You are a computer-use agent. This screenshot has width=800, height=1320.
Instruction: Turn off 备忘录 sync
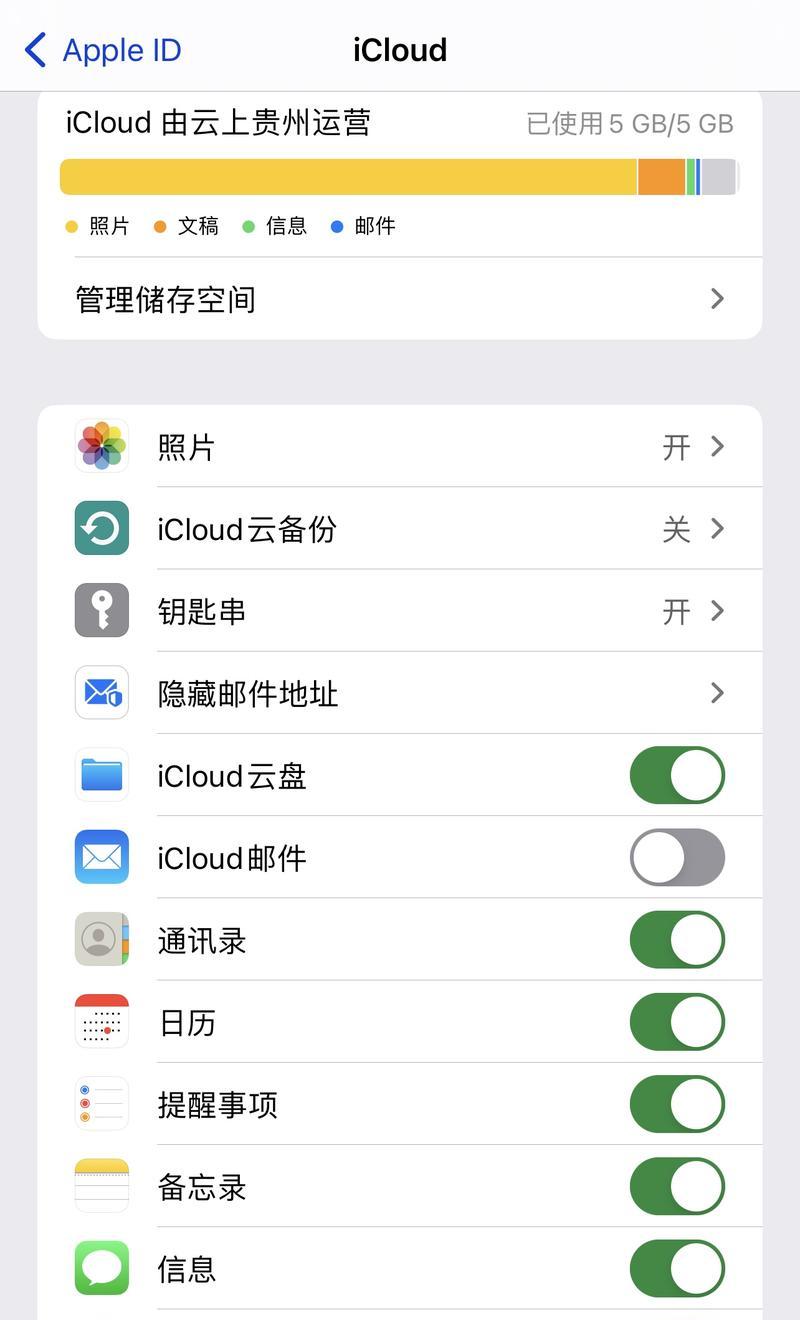coord(677,1186)
